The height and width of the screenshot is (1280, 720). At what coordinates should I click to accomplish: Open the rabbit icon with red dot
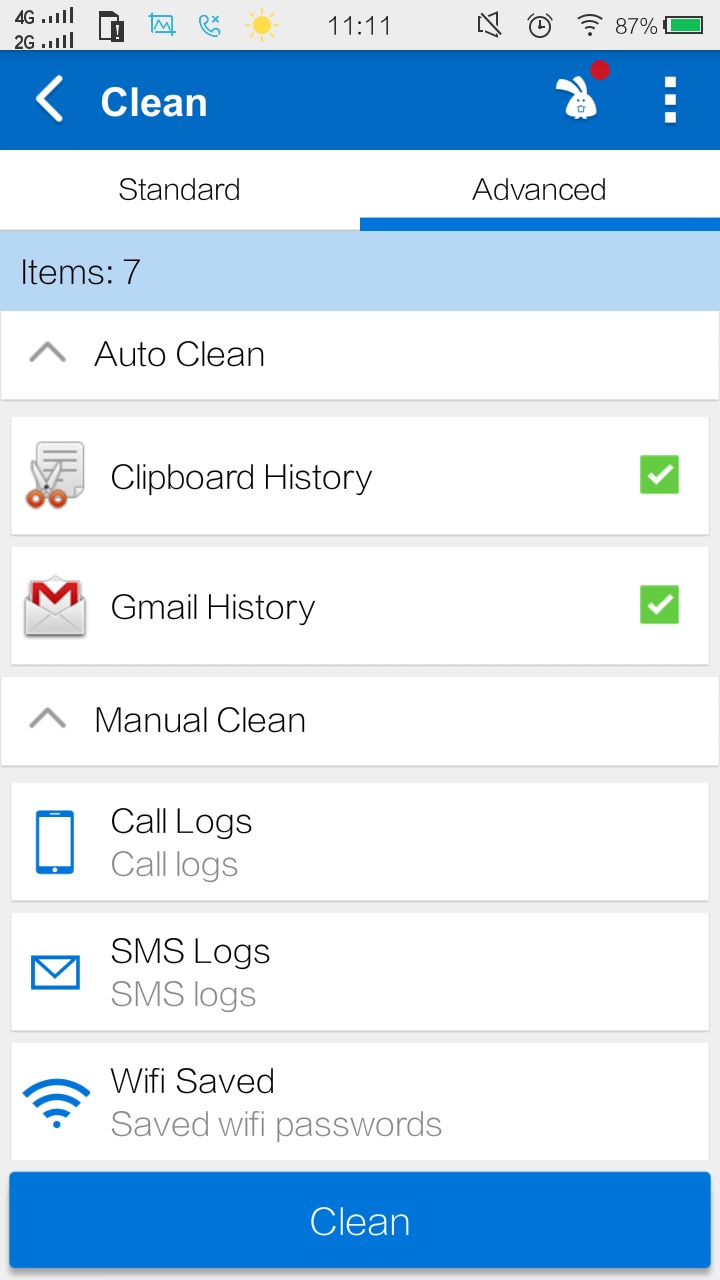point(580,95)
